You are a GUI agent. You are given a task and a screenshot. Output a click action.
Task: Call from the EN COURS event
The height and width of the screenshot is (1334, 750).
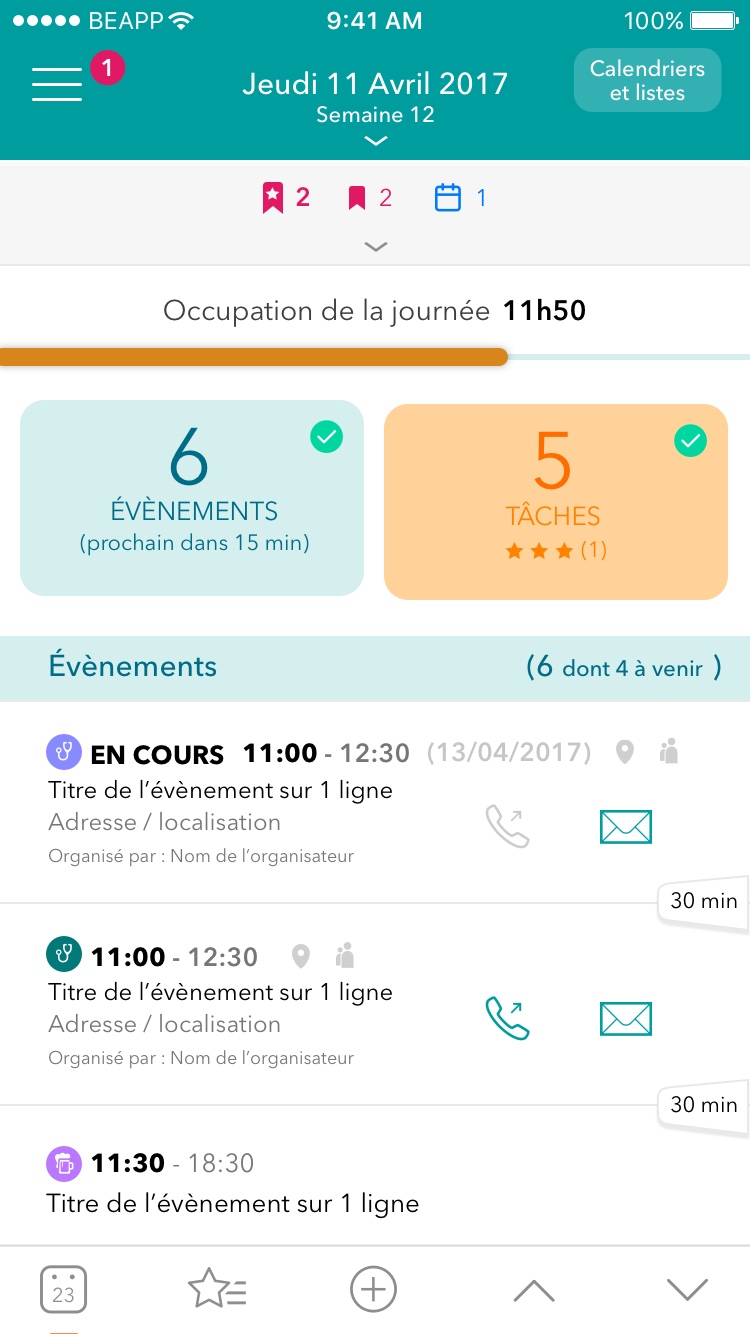coord(507,827)
